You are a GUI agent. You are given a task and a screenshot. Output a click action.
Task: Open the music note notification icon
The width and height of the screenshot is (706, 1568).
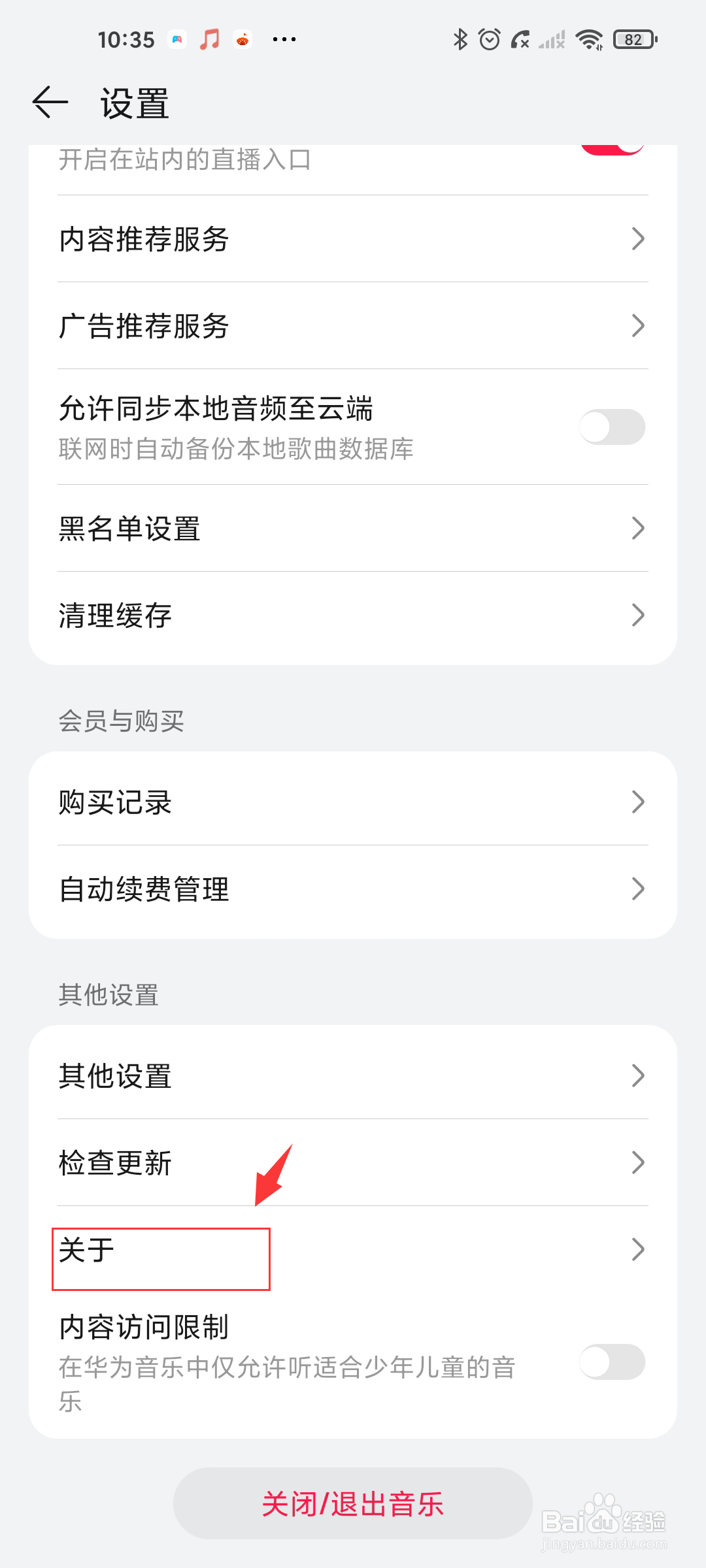pos(208,39)
